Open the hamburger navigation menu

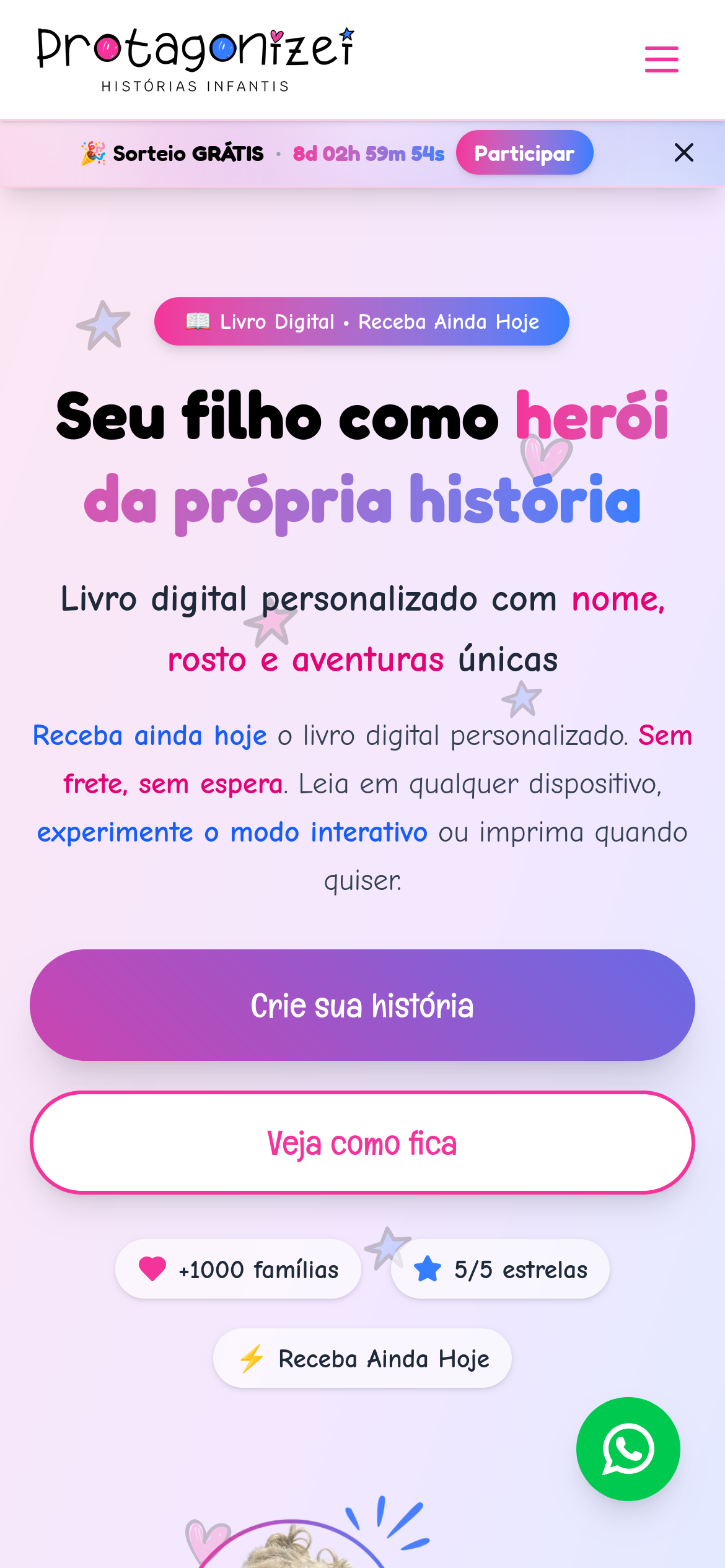point(661,59)
